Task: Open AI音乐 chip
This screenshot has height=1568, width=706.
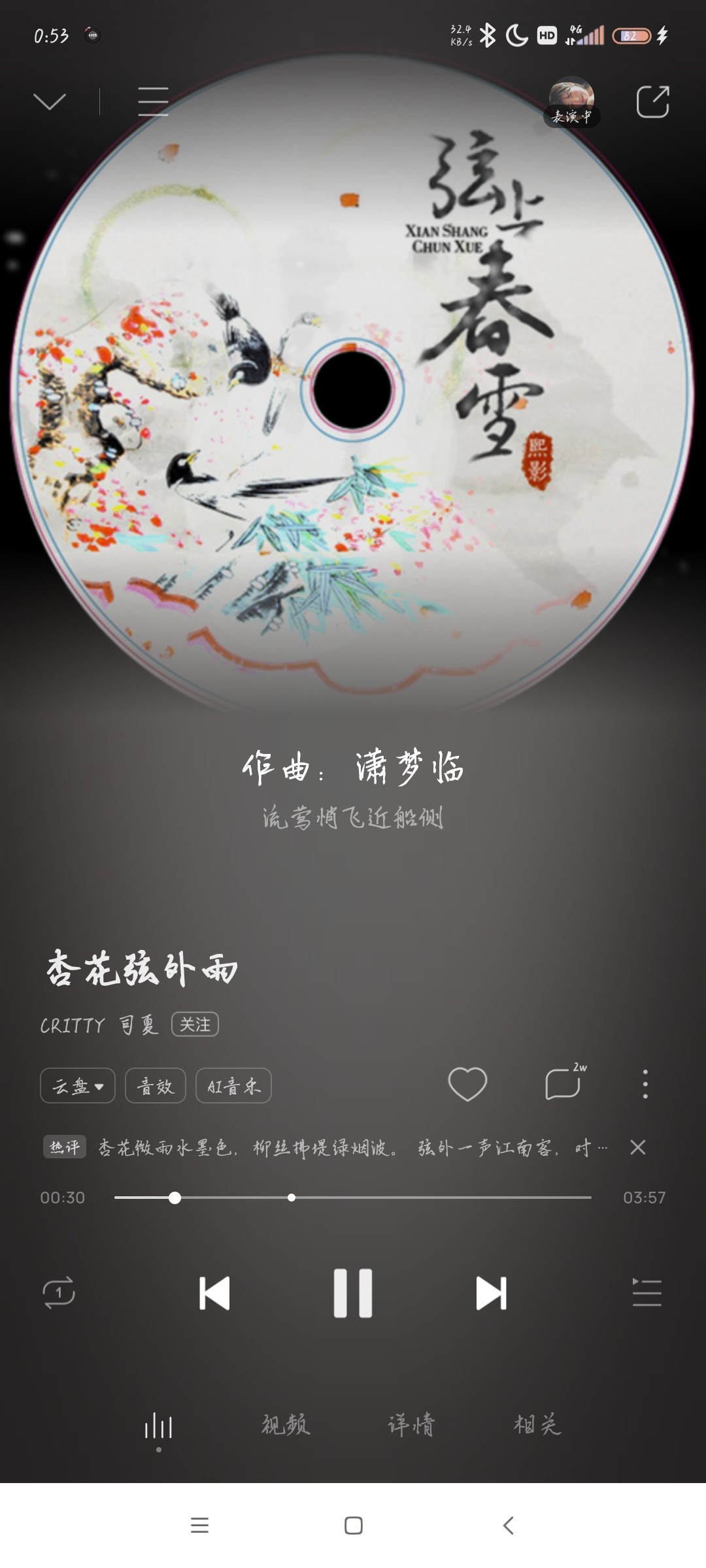Action: pyautogui.click(x=233, y=1086)
